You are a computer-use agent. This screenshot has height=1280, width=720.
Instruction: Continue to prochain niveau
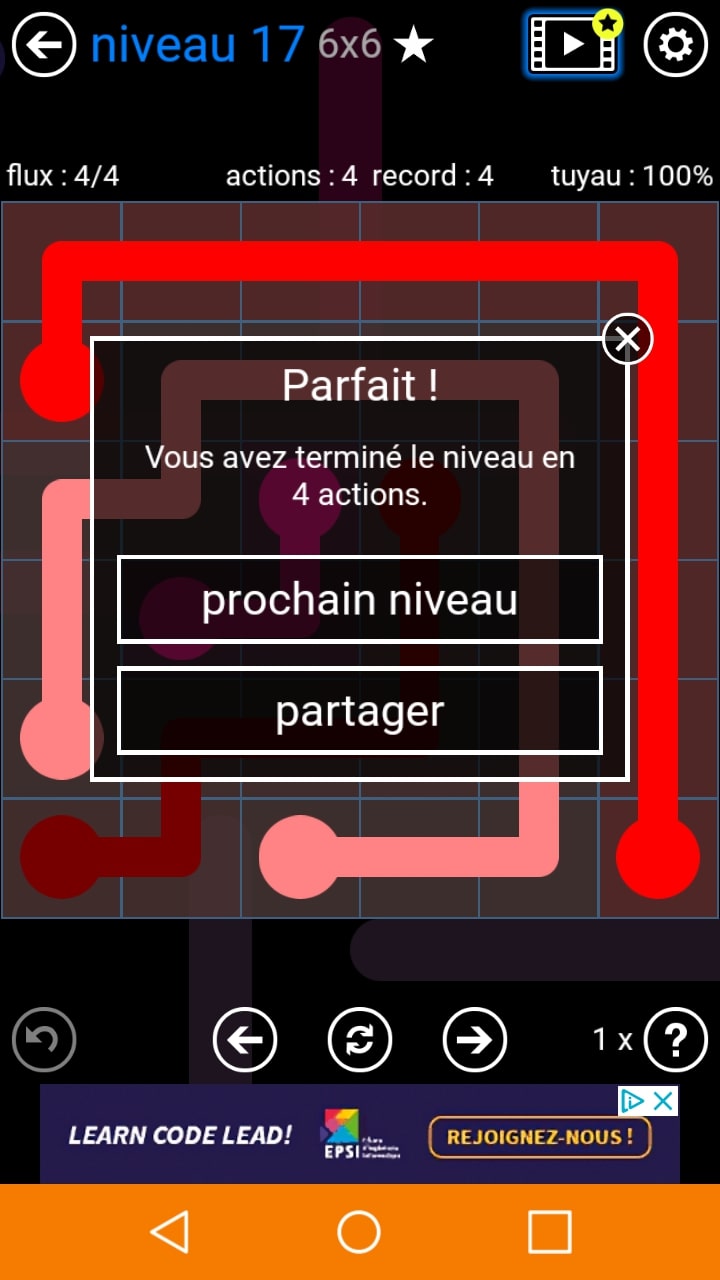pos(360,599)
